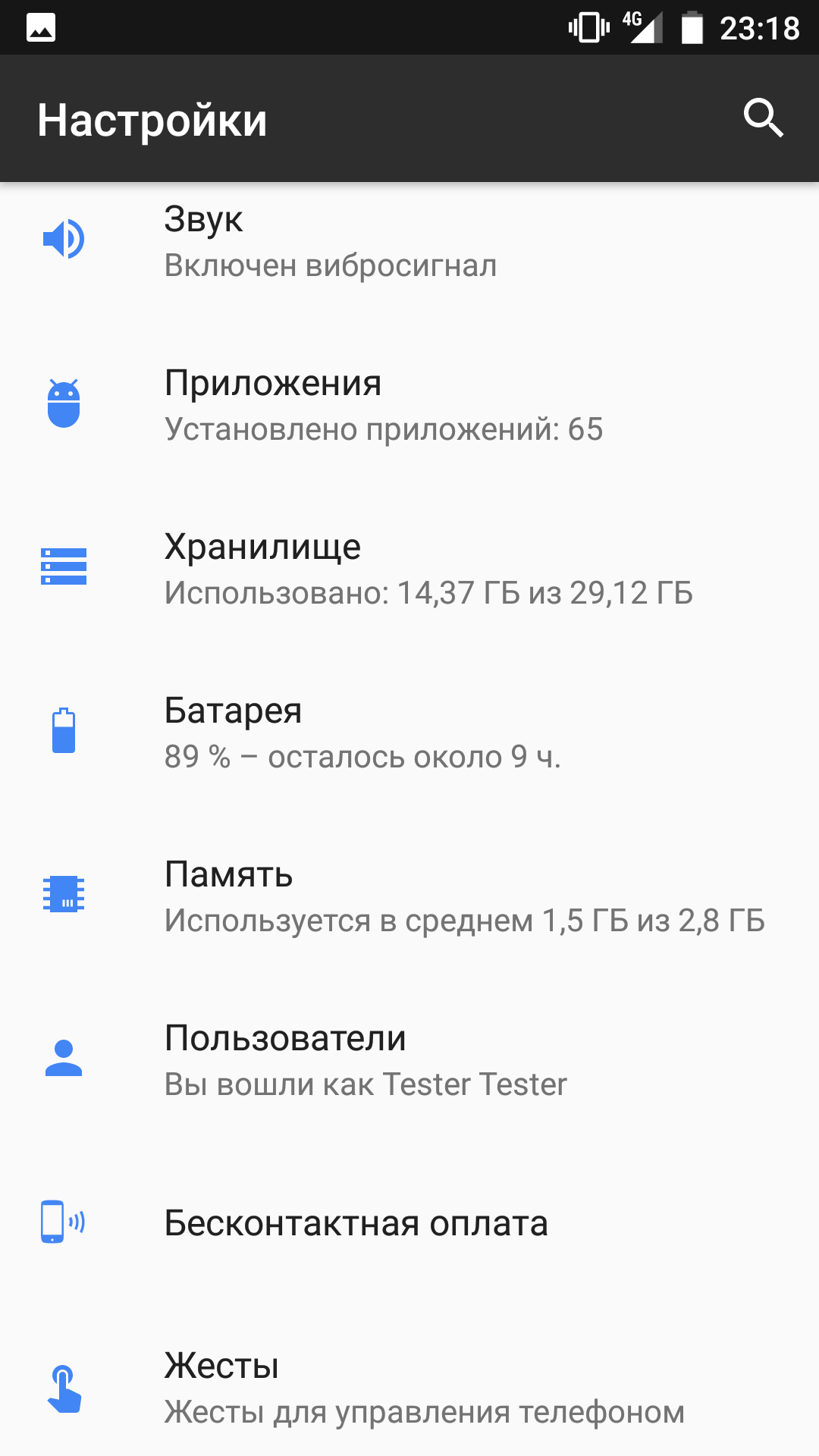
Task: Open Приложения settings row
Action: tap(409, 405)
